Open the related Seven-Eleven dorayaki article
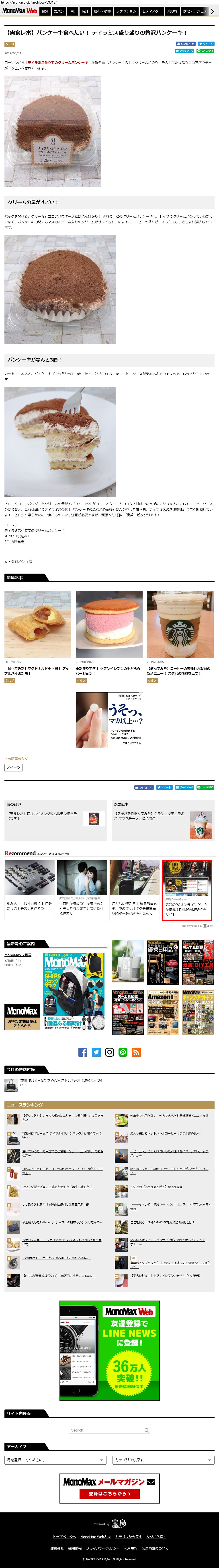 (108, 671)
